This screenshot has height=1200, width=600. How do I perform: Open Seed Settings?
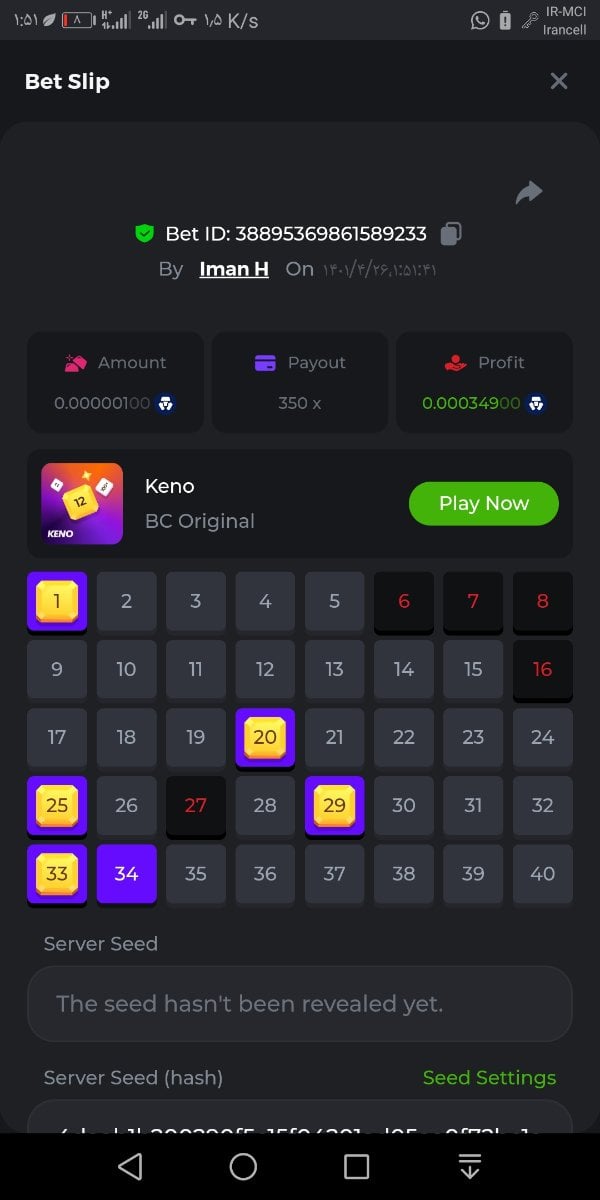(x=489, y=1077)
